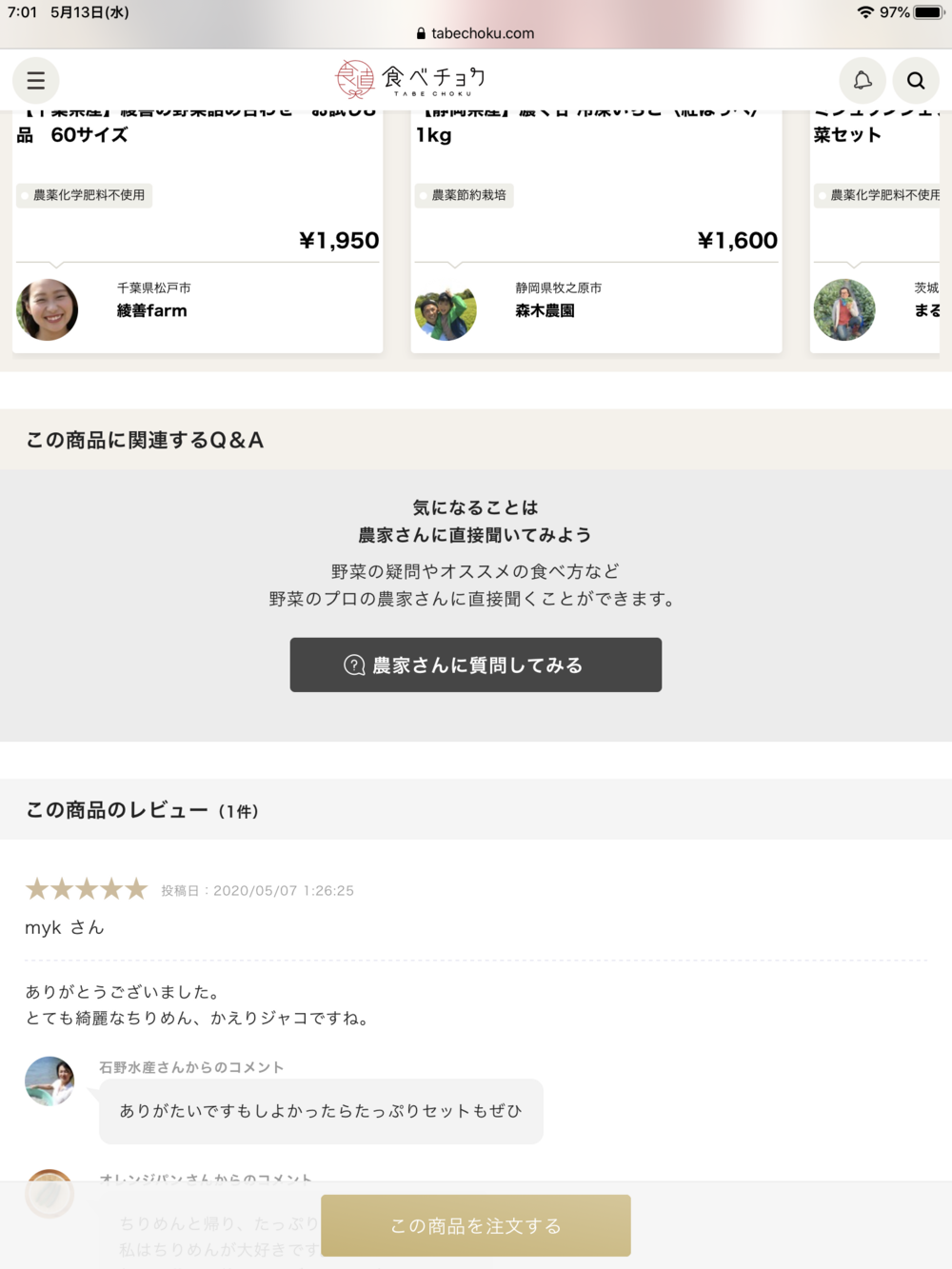View 石野水産's profile picture
This screenshot has height=1269, width=952.
(50, 1081)
